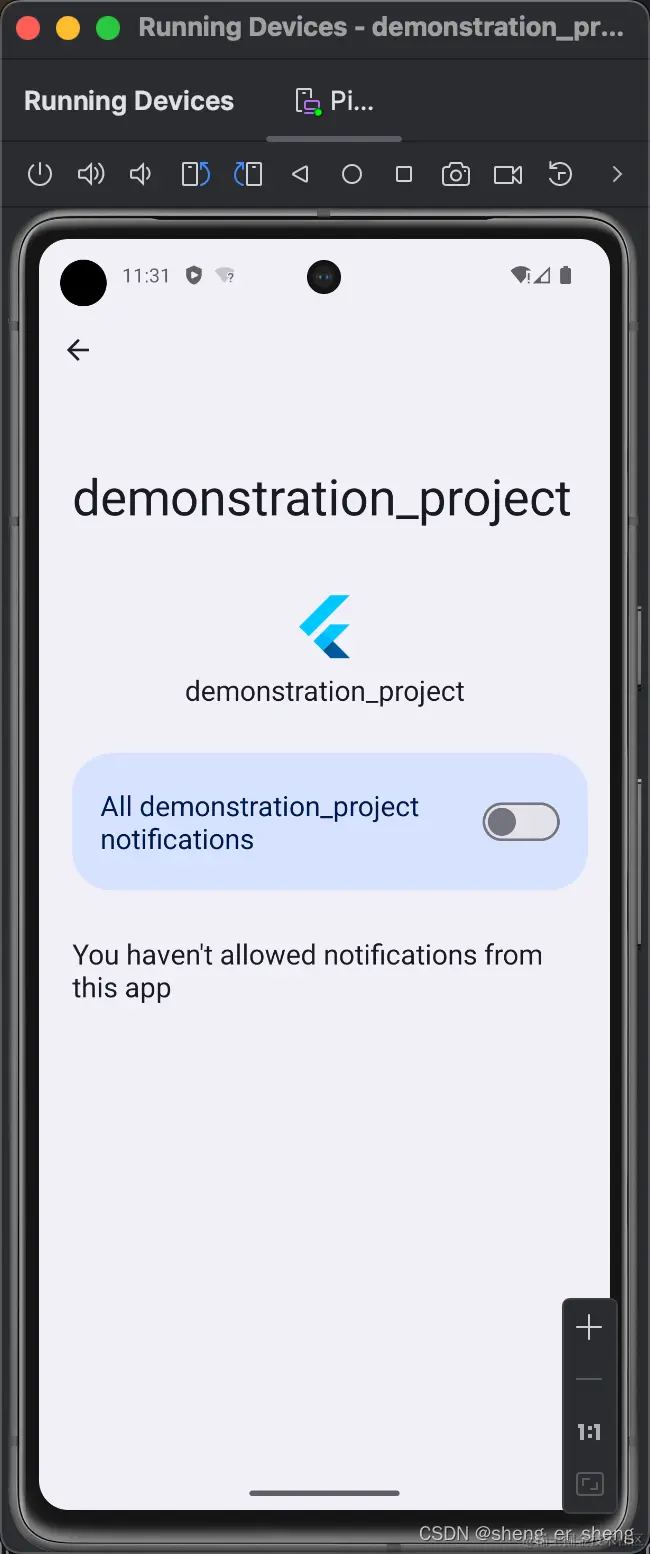Take a screenshot with the camera icon
Image resolution: width=650 pixels, height=1554 pixels.
[x=456, y=175]
